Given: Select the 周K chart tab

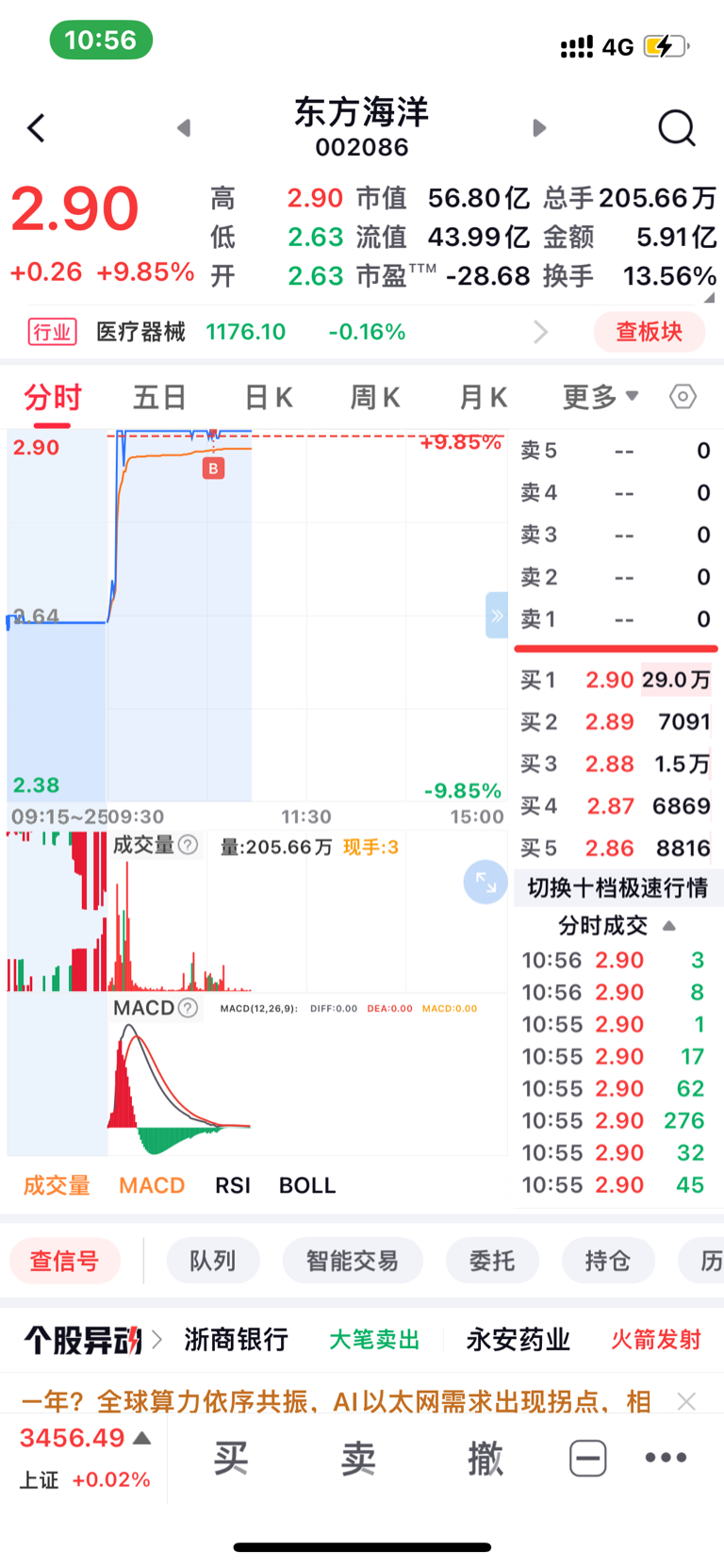Looking at the screenshot, I should click(x=375, y=398).
